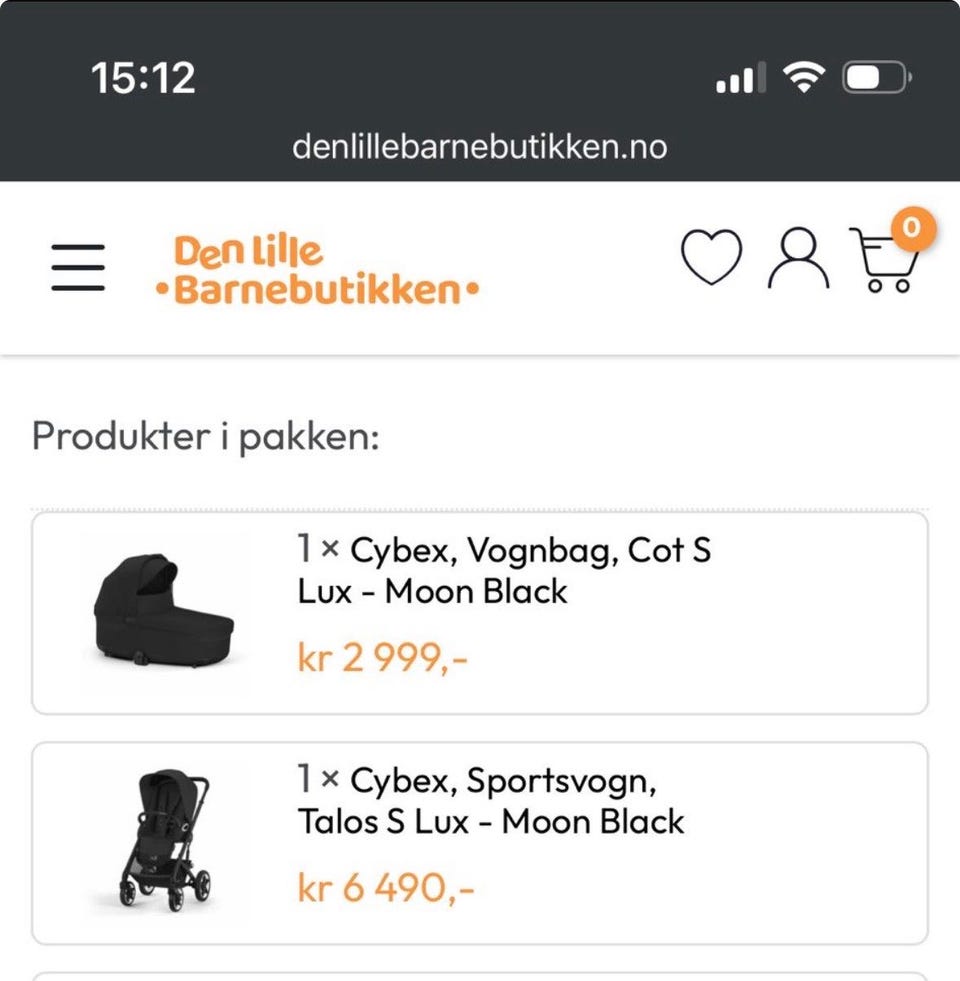Open the wishlist heart icon

(712, 261)
